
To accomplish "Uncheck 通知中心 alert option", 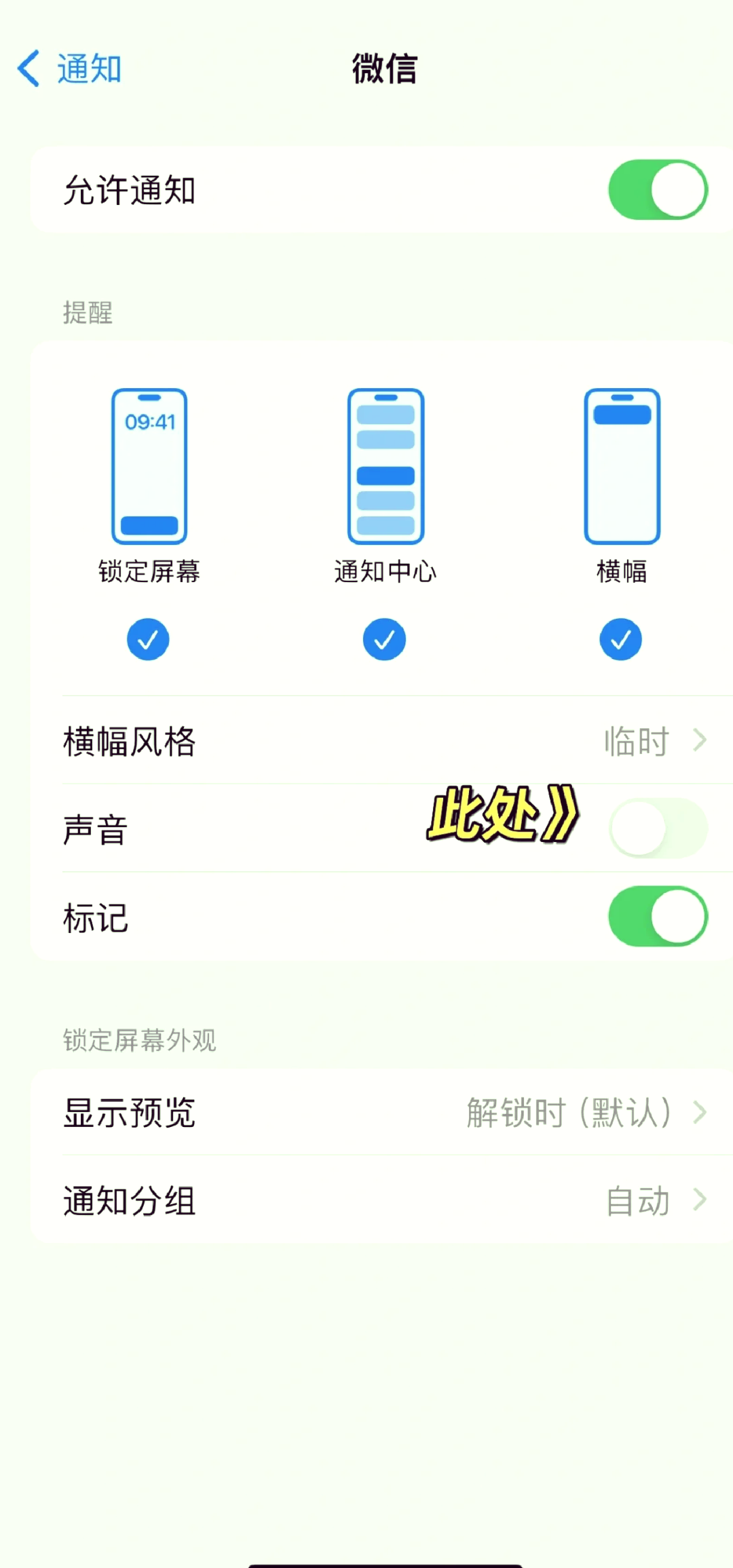I will 384,639.
